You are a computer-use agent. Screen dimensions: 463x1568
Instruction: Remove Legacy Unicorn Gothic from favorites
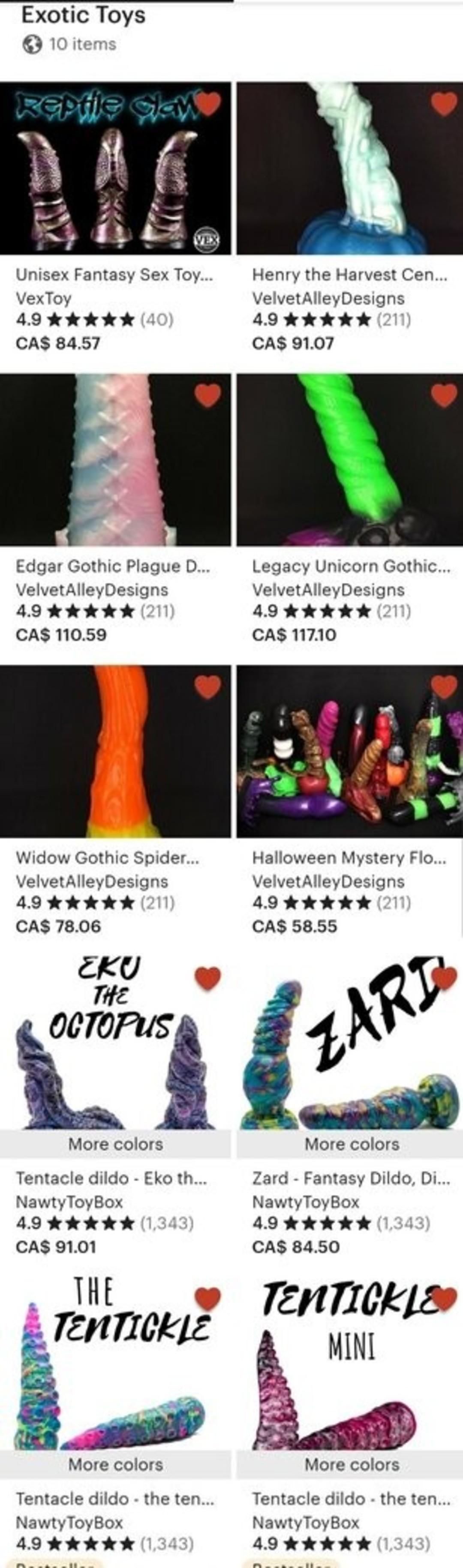pyautogui.click(x=444, y=396)
